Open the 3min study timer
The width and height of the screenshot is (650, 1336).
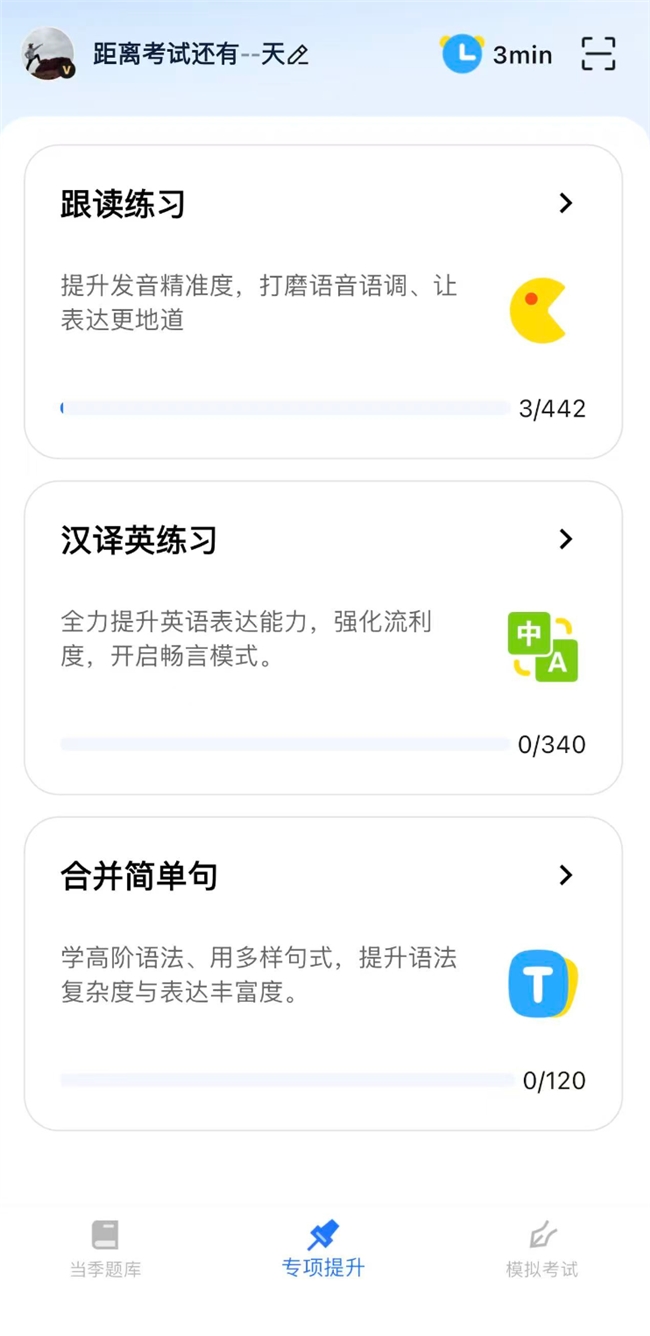point(497,55)
